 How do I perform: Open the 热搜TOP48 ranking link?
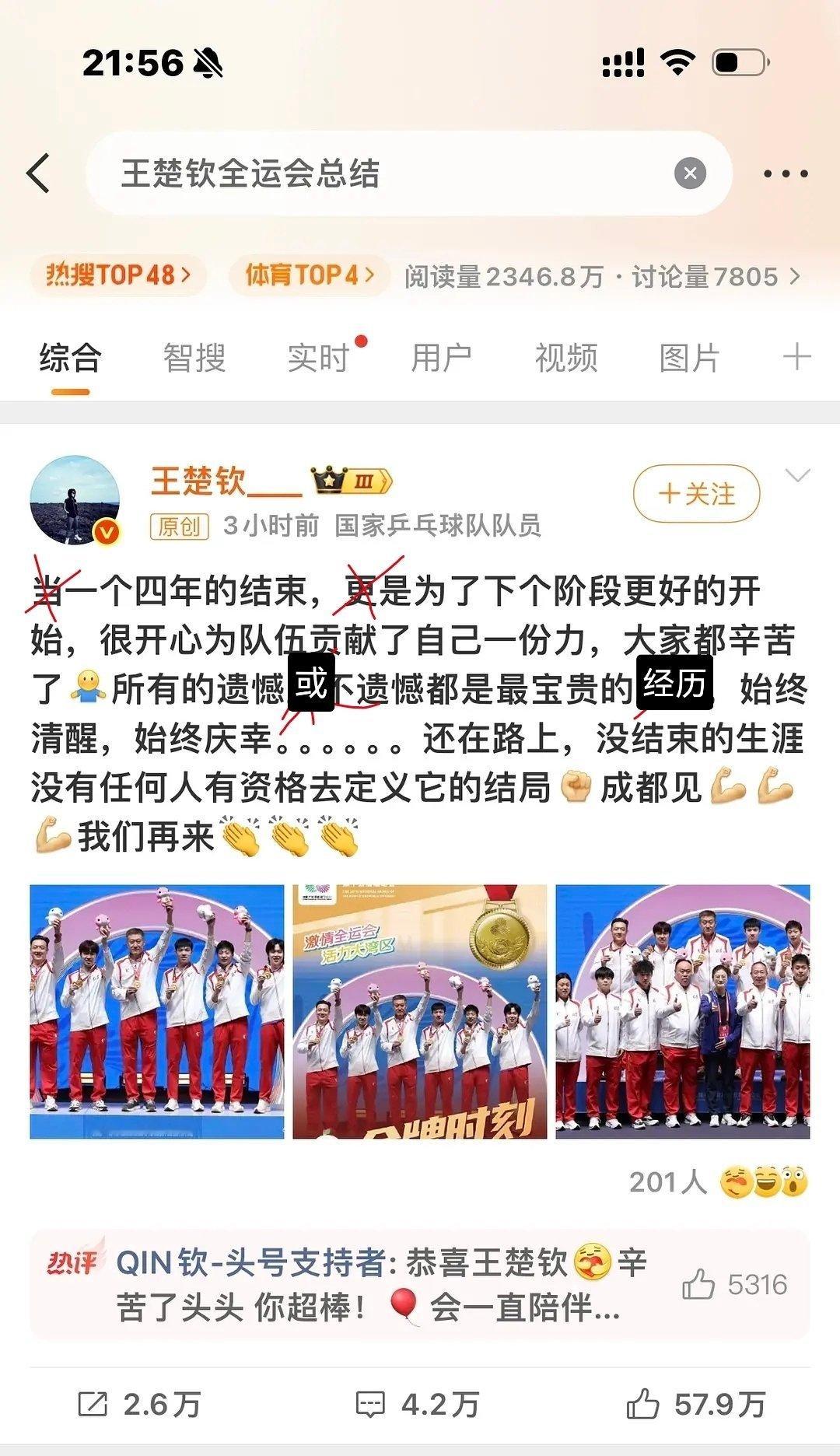tap(115, 276)
